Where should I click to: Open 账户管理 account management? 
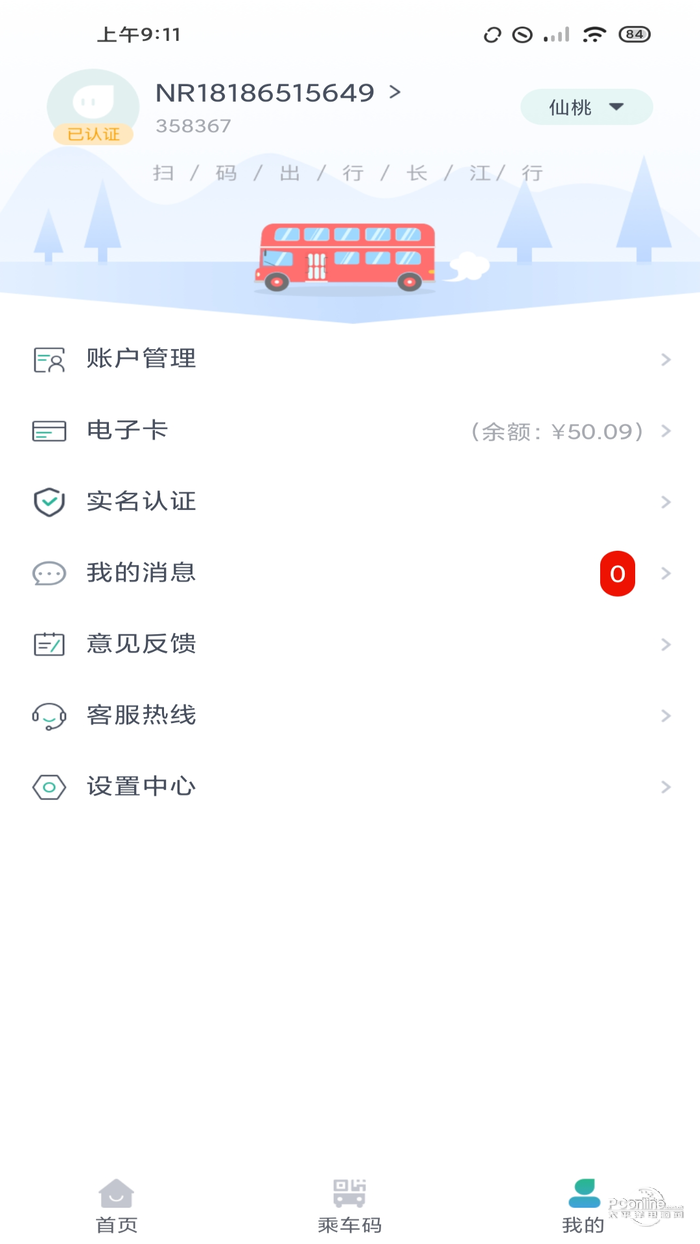click(x=350, y=359)
